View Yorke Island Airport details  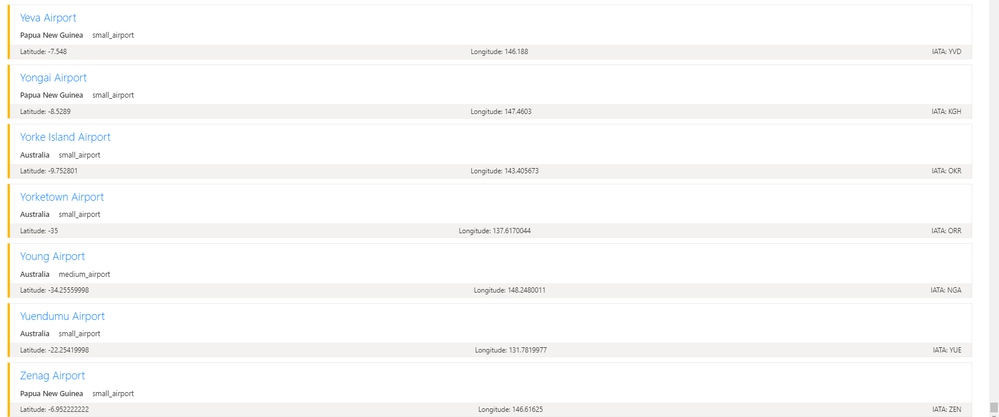click(65, 137)
